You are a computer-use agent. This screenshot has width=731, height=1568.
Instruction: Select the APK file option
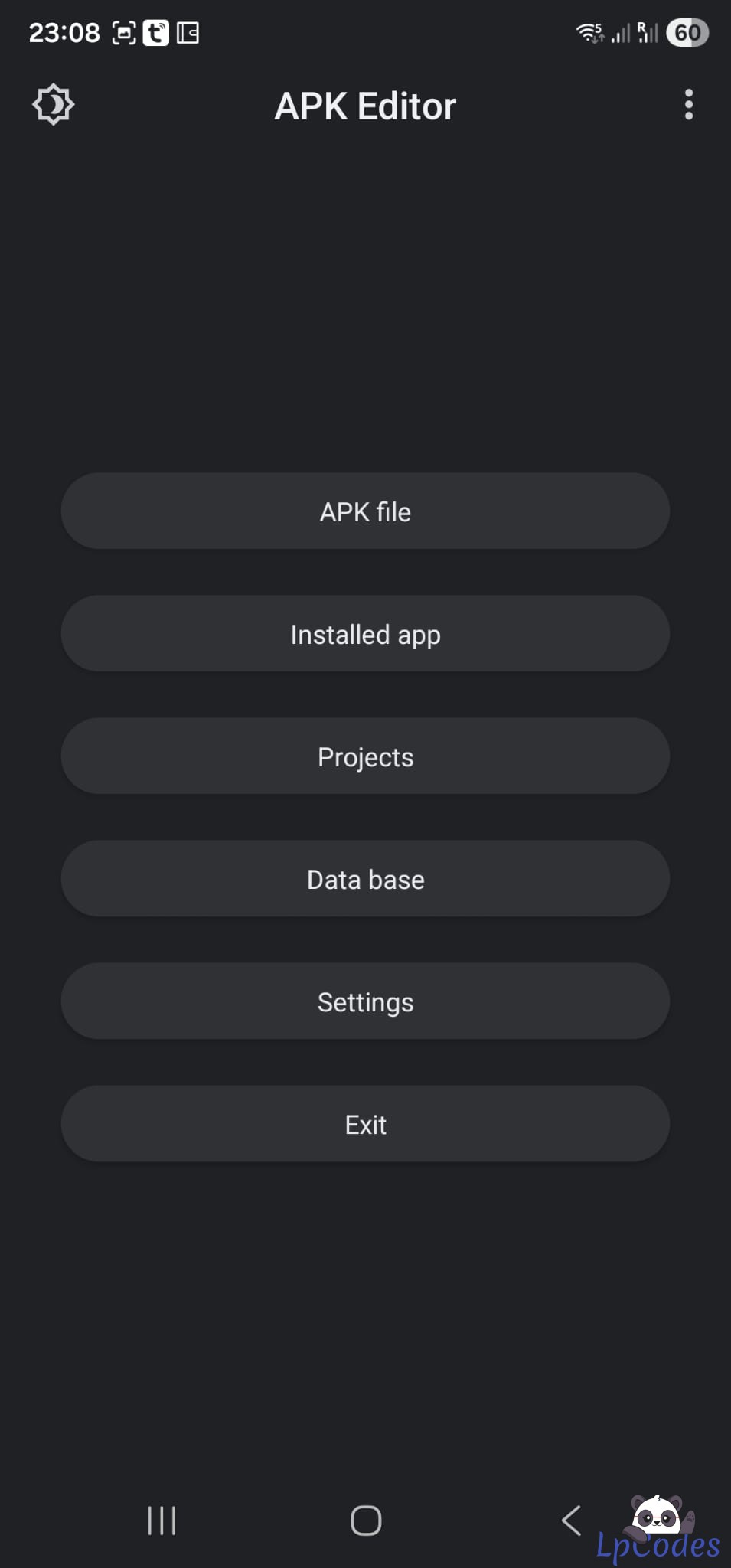(x=365, y=511)
